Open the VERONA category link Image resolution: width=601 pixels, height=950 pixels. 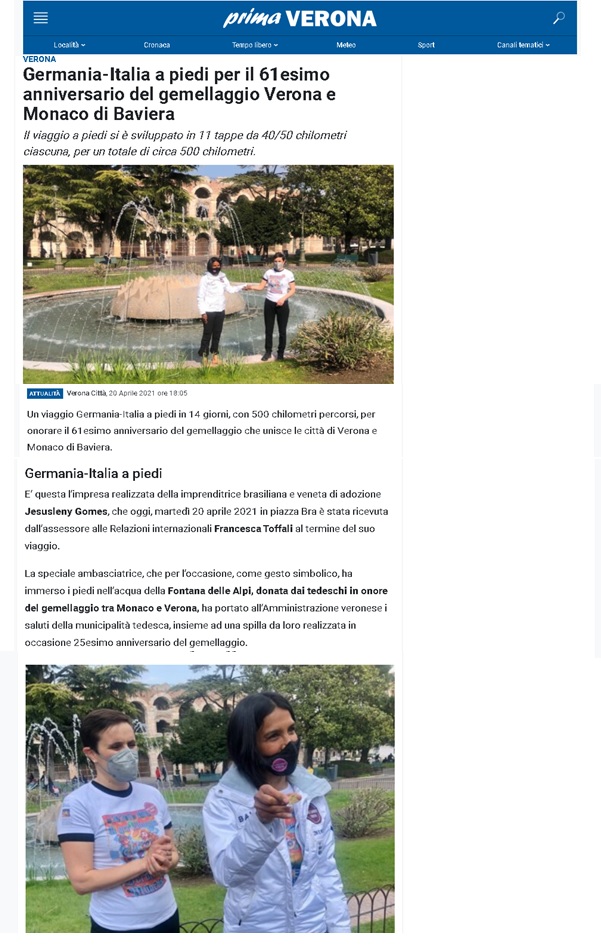pos(40,59)
